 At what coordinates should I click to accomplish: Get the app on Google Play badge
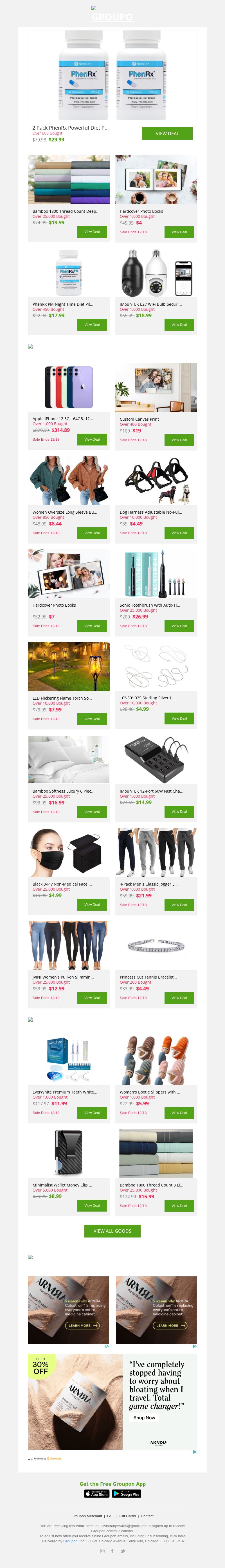127,1494
